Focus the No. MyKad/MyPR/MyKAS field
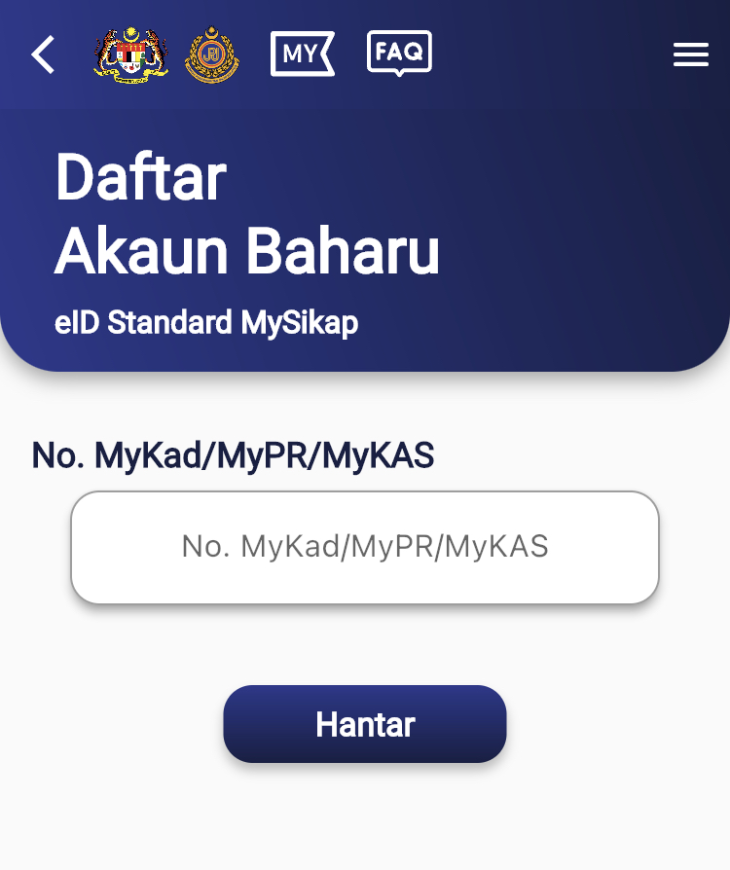This screenshot has height=870, width=730. (365, 547)
